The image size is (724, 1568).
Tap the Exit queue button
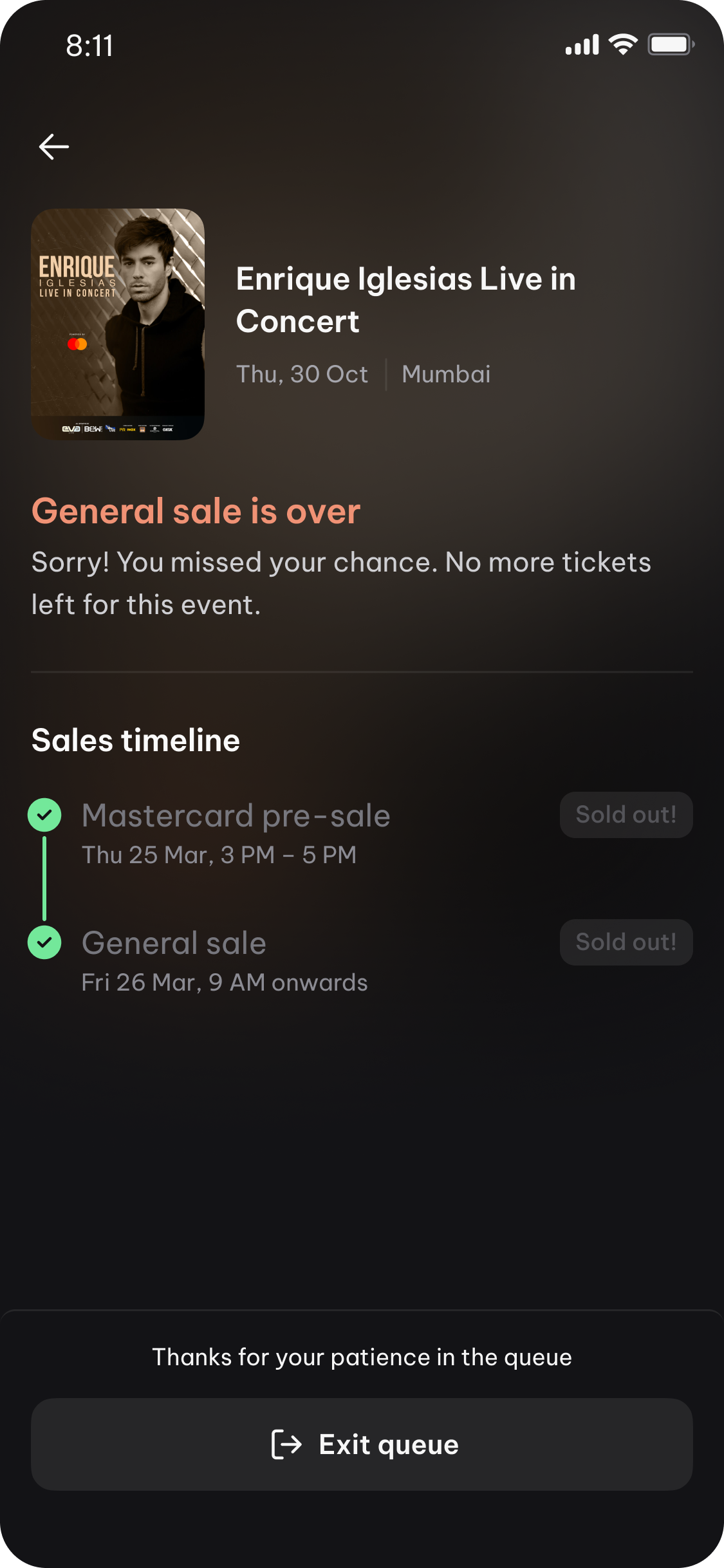click(x=362, y=1444)
